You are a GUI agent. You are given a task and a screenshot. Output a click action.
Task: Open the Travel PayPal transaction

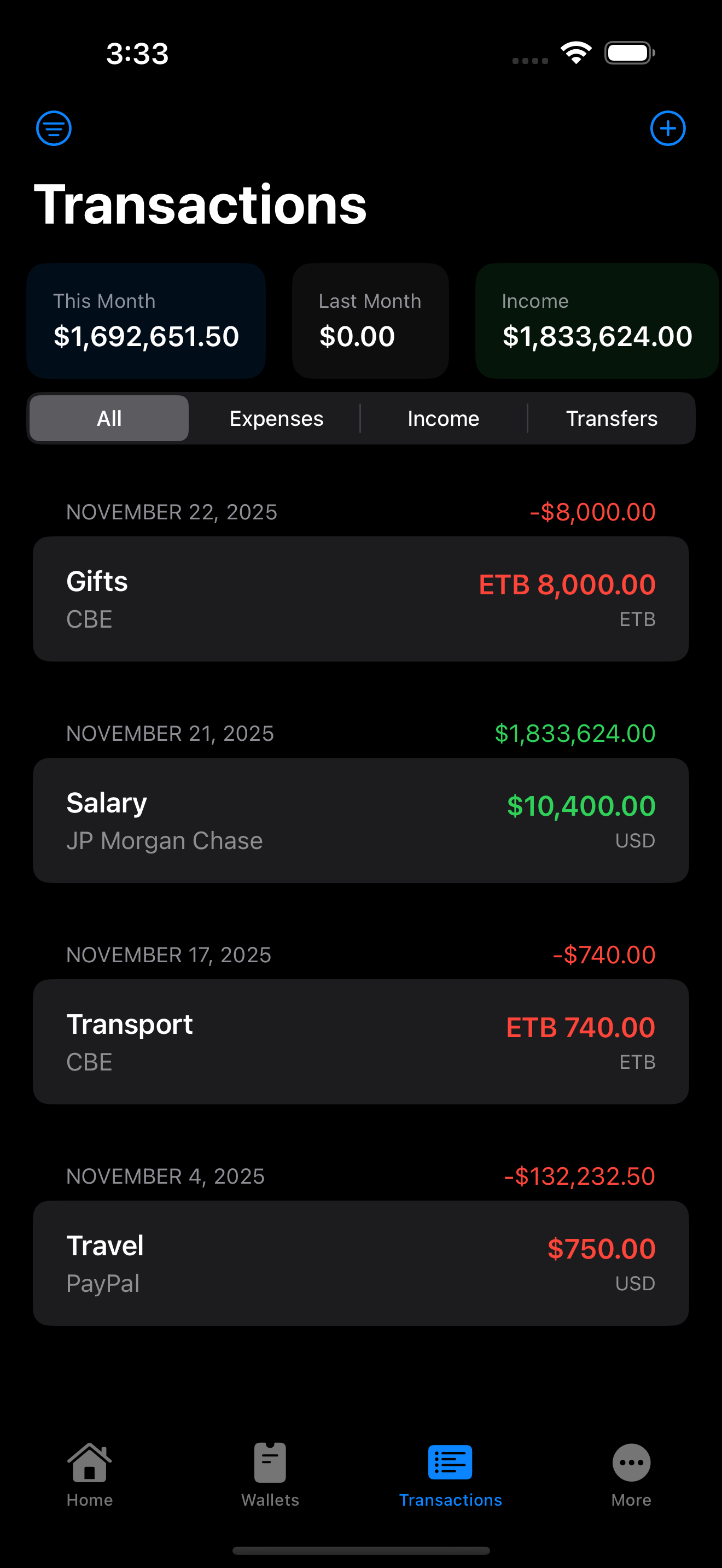[x=360, y=1263]
